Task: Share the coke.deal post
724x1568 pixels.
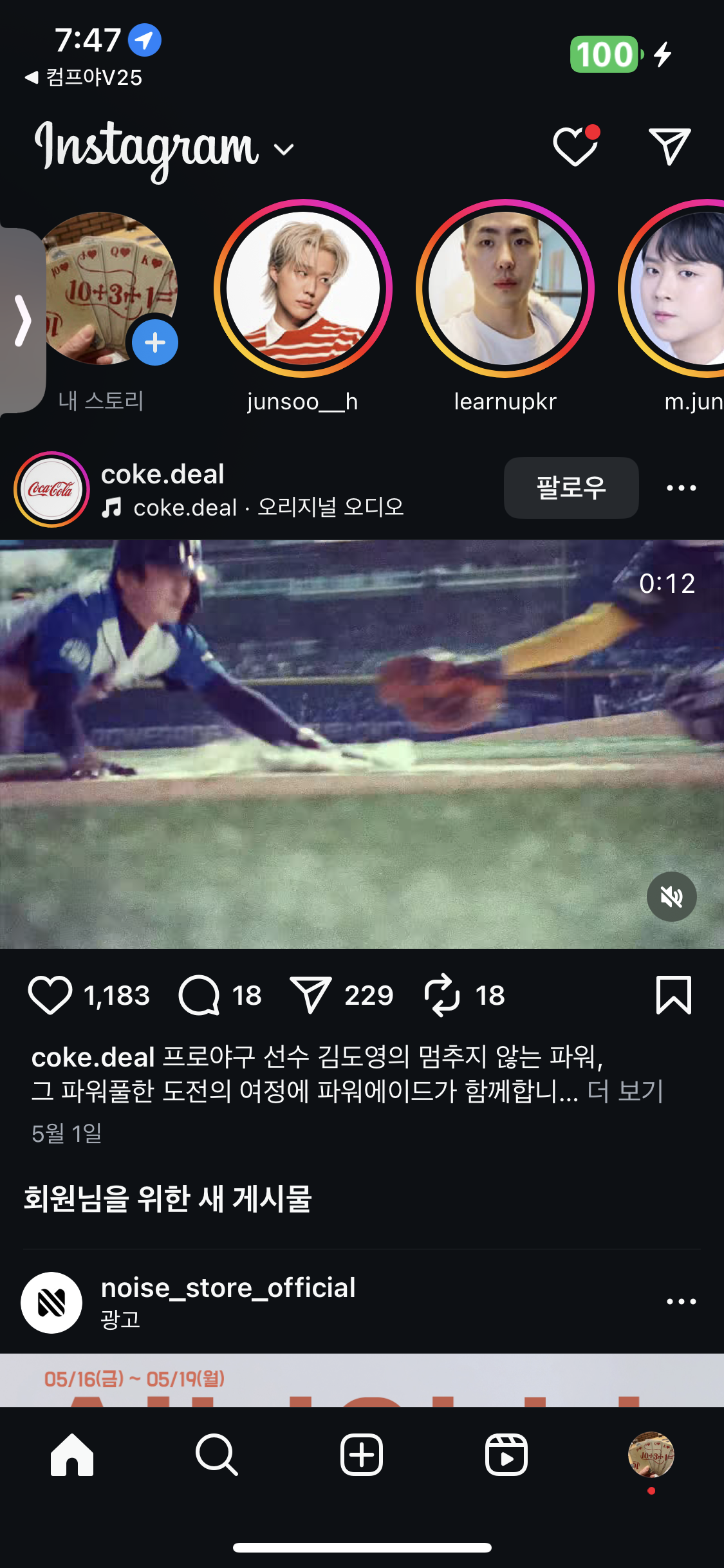Action: (x=310, y=995)
